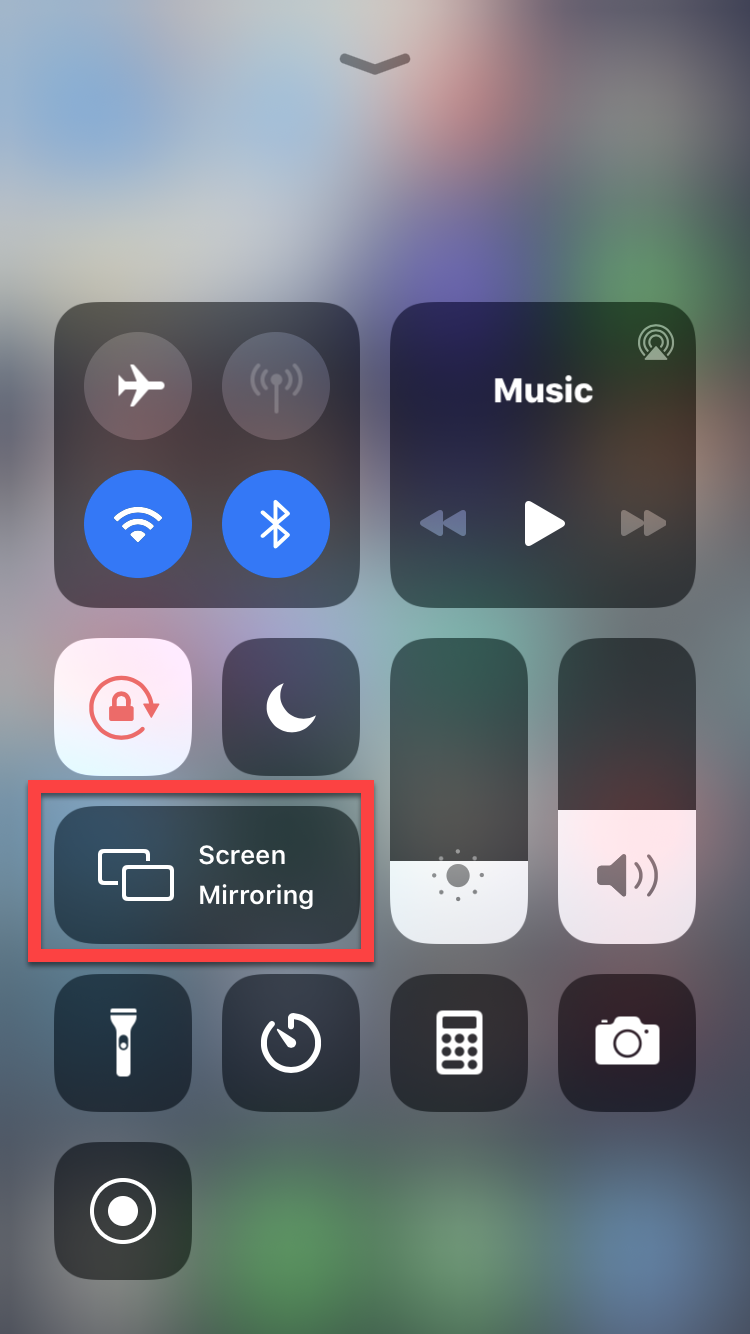
Task: Open the Camera
Action: (x=627, y=1043)
